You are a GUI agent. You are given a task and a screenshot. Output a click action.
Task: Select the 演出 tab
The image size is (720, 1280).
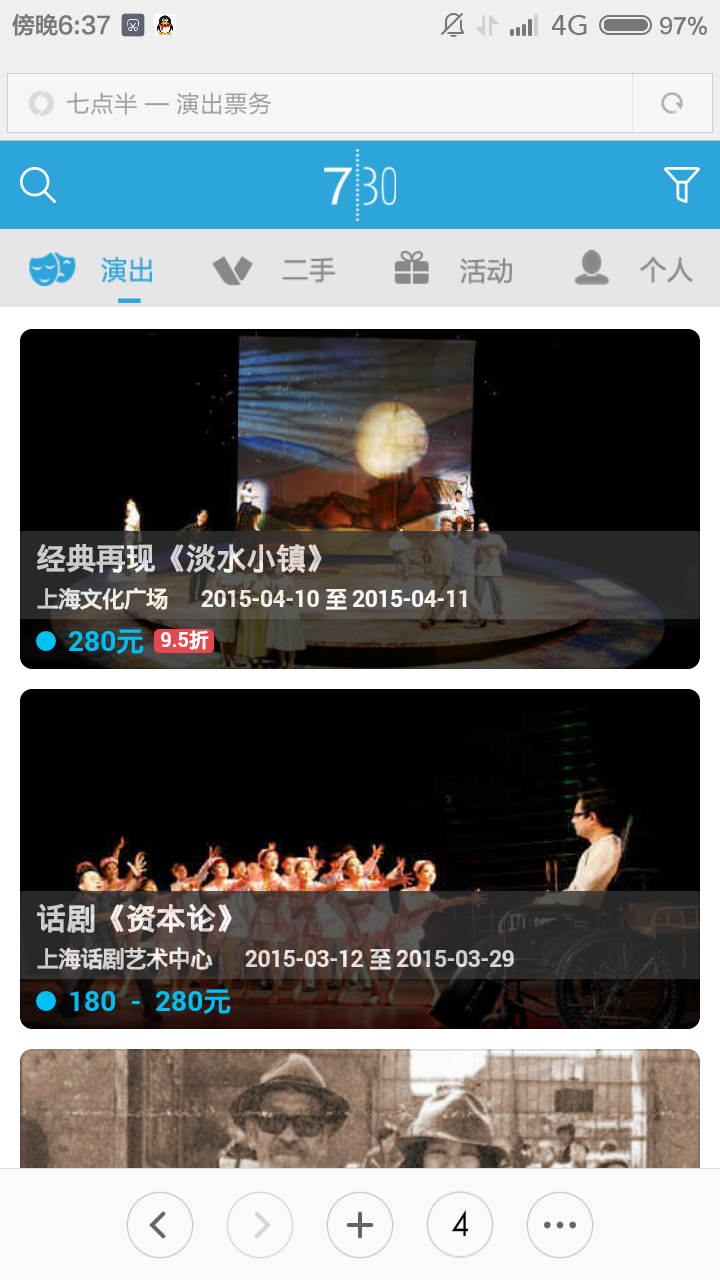pos(91,269)
